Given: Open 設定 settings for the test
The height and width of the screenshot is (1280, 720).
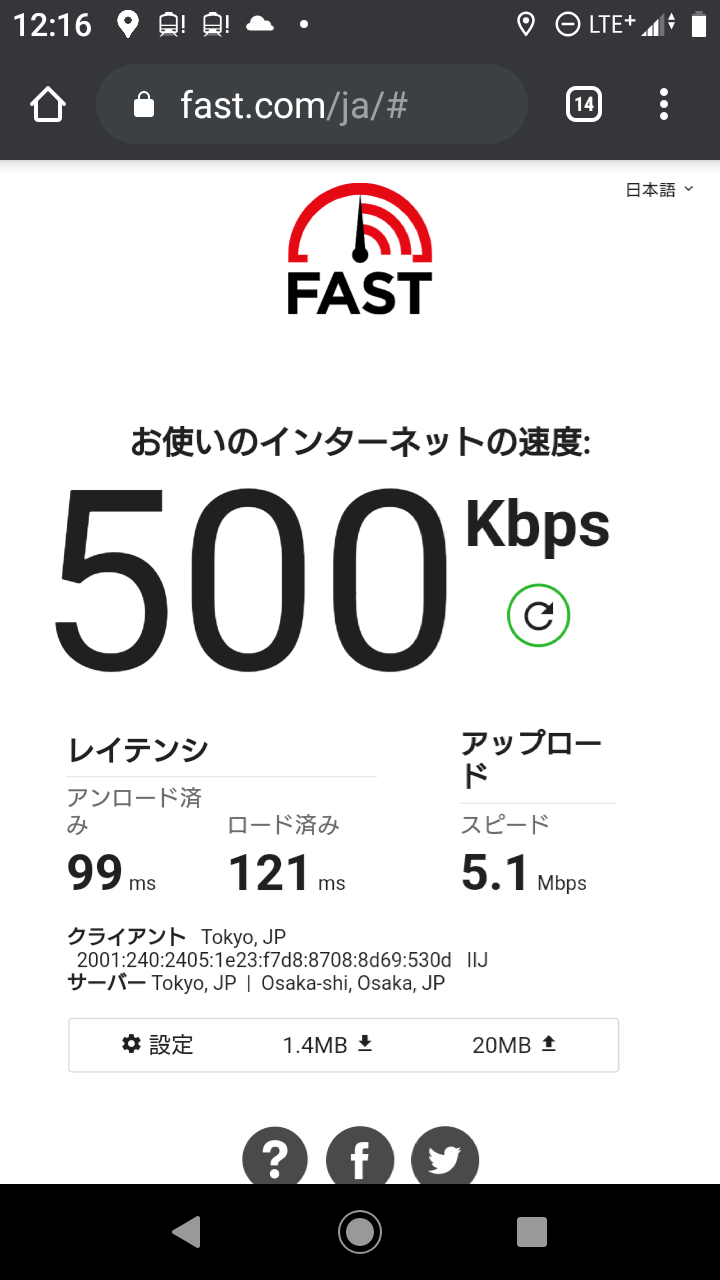Looking at the screenshot, I should [158, 1045].
